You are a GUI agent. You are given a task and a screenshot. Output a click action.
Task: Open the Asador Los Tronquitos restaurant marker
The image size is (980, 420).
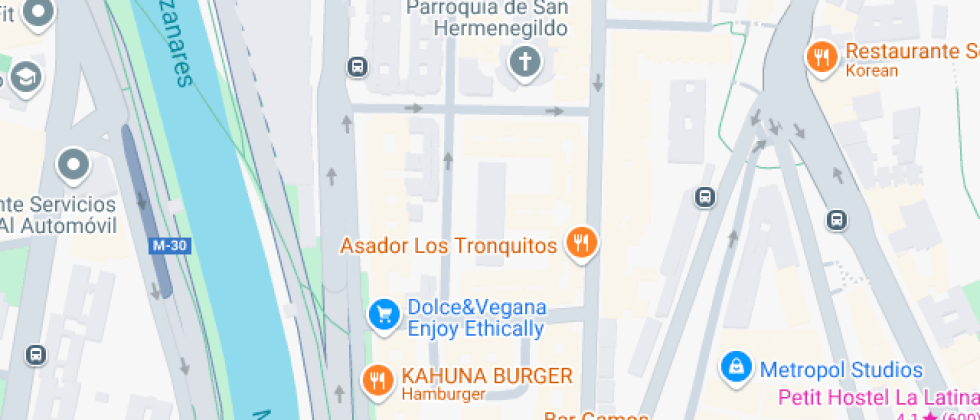[581, 243]
